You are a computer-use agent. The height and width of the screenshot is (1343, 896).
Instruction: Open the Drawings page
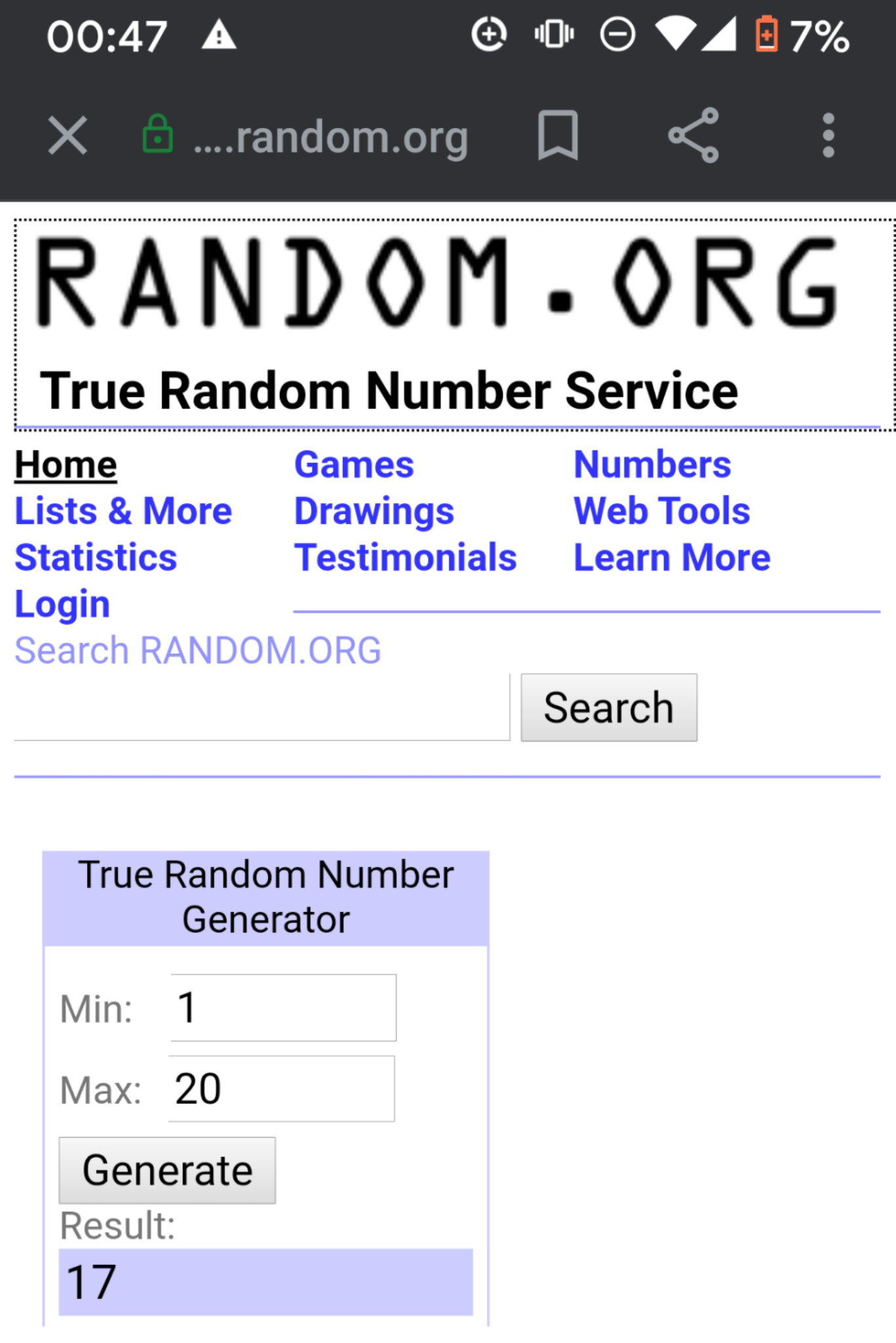[374, 511]
